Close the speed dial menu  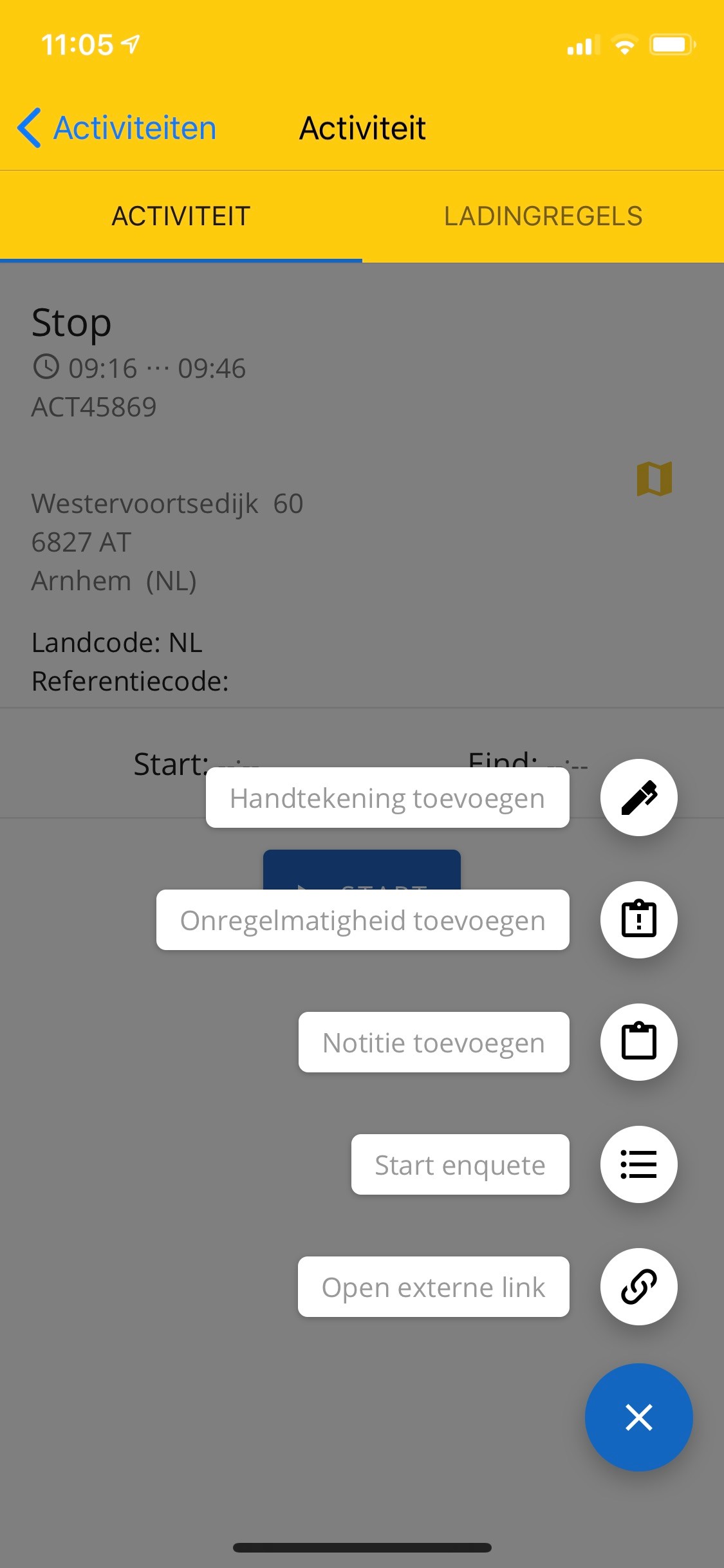click(x=638, y=1417)
